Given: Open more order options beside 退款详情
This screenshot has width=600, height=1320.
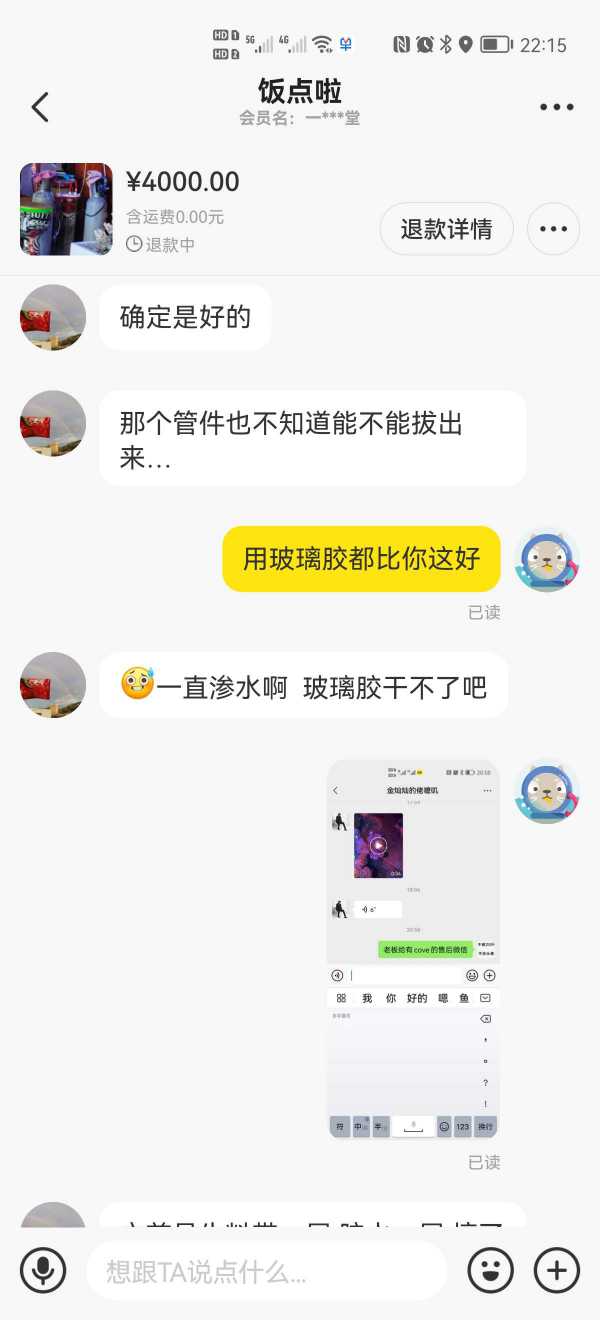Looking at the screenshot, I should (553, 229).
